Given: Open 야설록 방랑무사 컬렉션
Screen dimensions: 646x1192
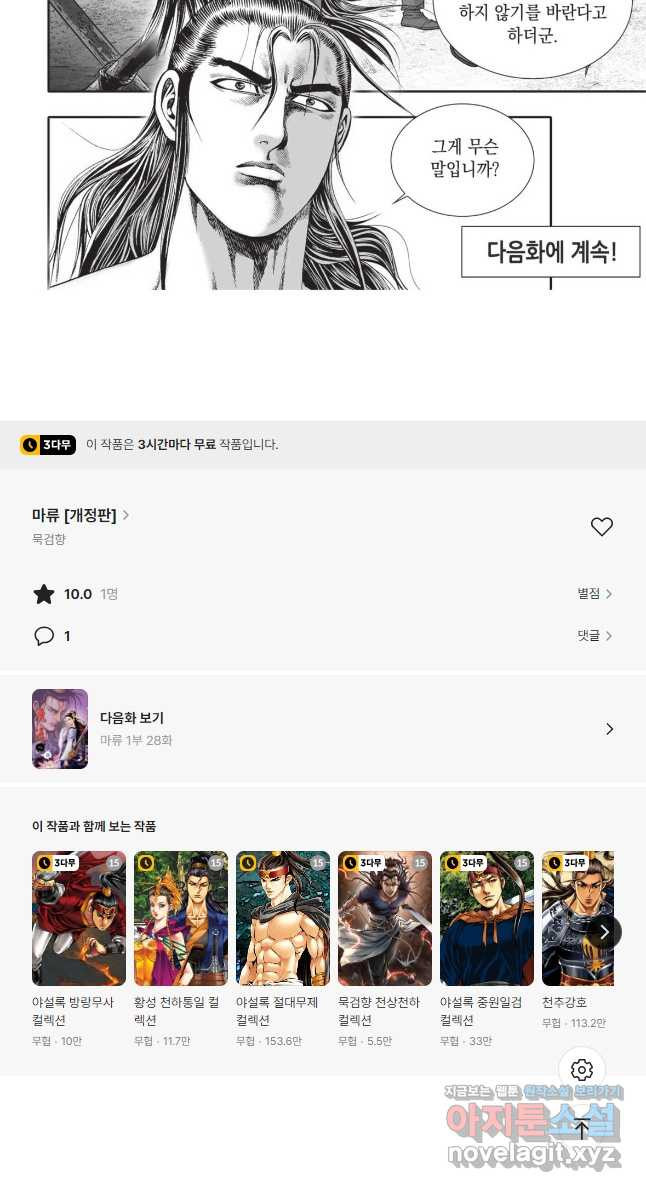Looking at the screenshot, I should point(79,919).
